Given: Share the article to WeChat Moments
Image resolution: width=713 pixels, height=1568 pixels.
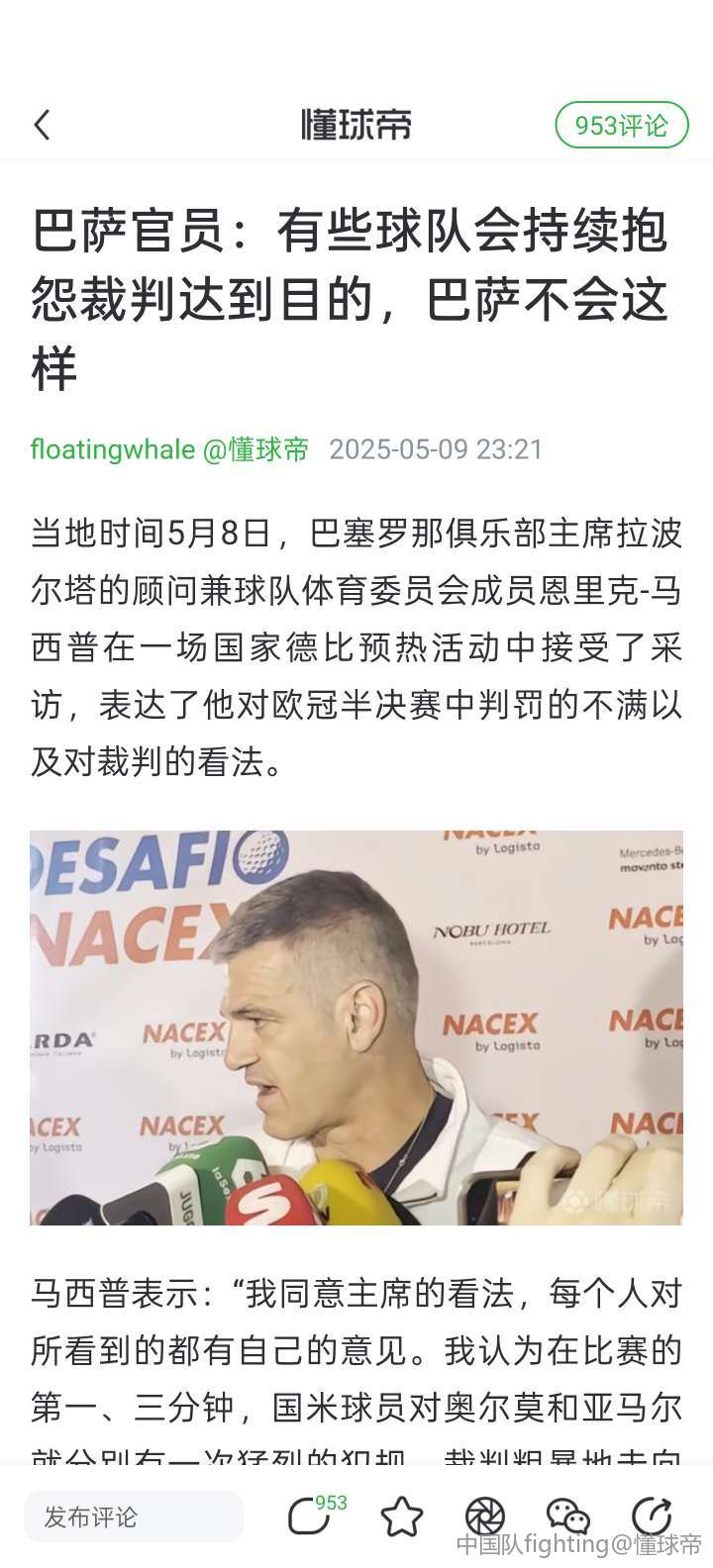Looking at the screenshot, I should click(484, 1517).
